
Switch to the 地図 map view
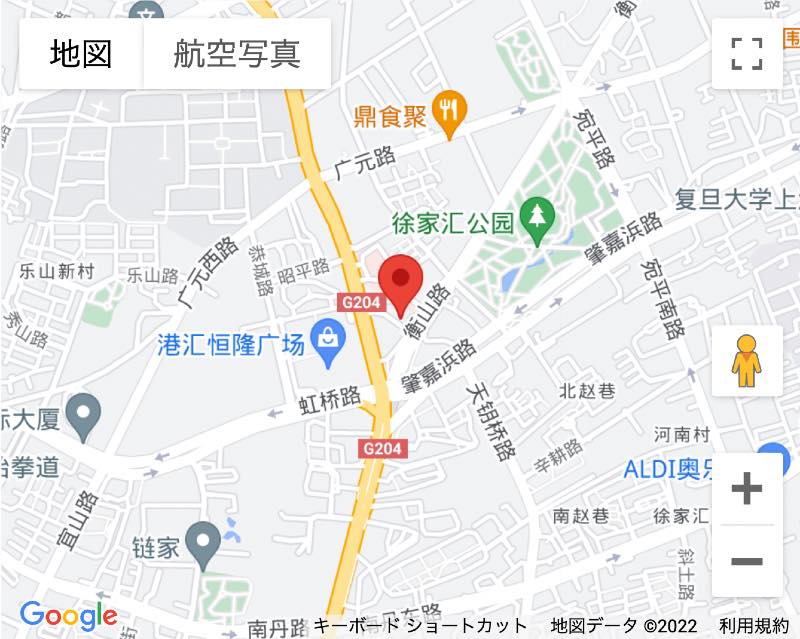click(x=81, y=54)
